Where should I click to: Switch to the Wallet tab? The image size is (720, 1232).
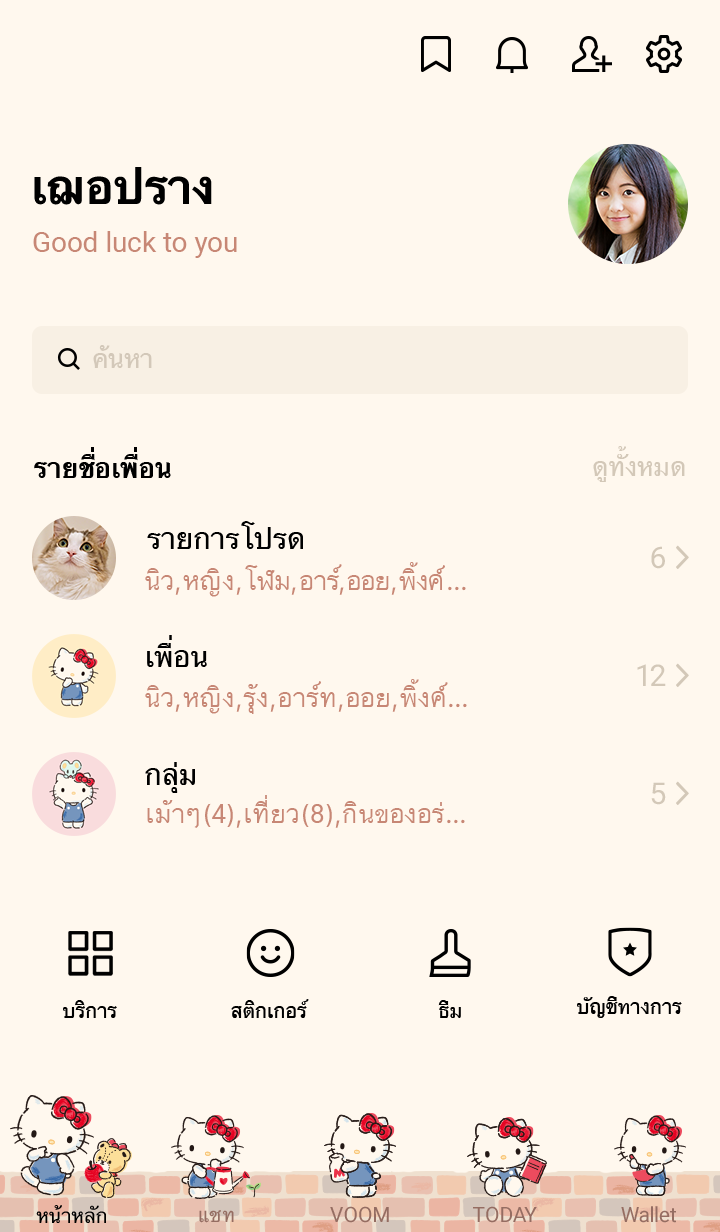pyautogui.click(x=649, y=1170)
